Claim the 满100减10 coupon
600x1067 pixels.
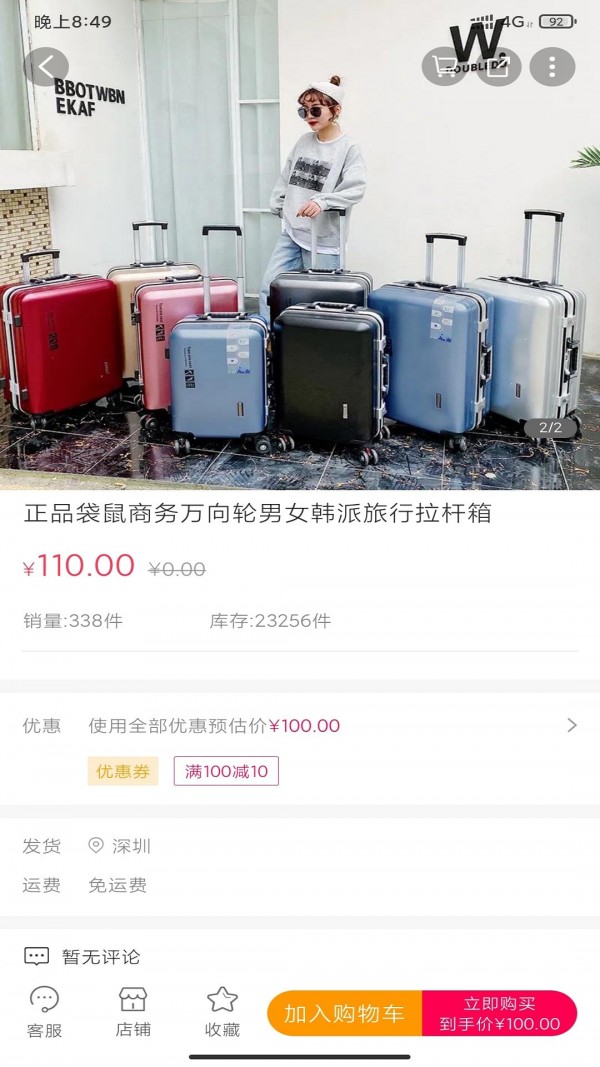coord(226,771)
